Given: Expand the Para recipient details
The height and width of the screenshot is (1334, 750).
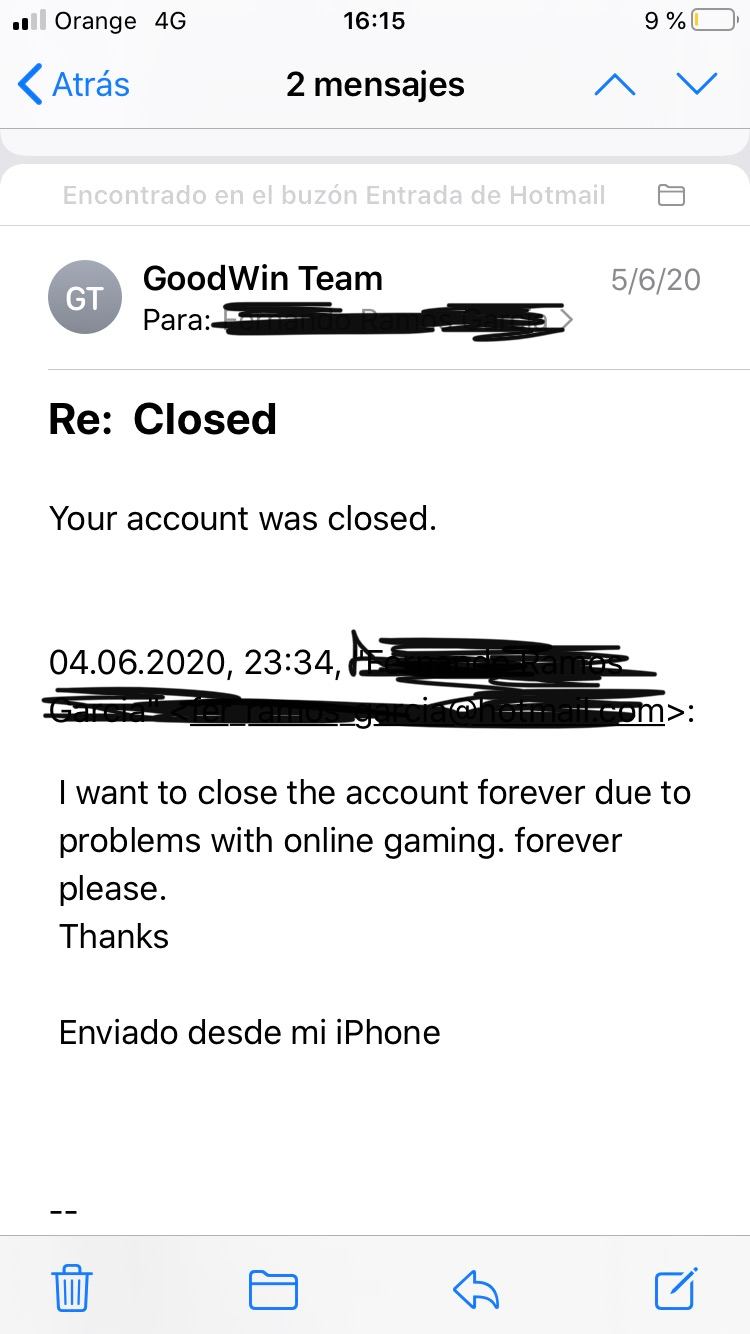Looking at the screenshot, I should pos(566,320).
